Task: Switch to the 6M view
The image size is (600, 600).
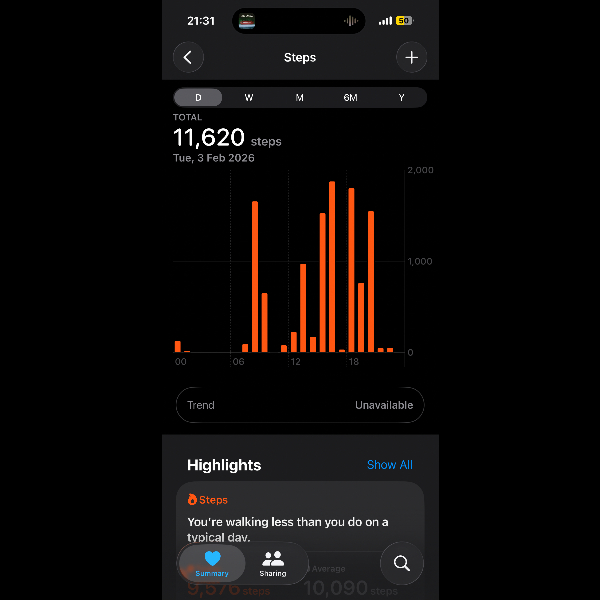Action: pos(350,97)
